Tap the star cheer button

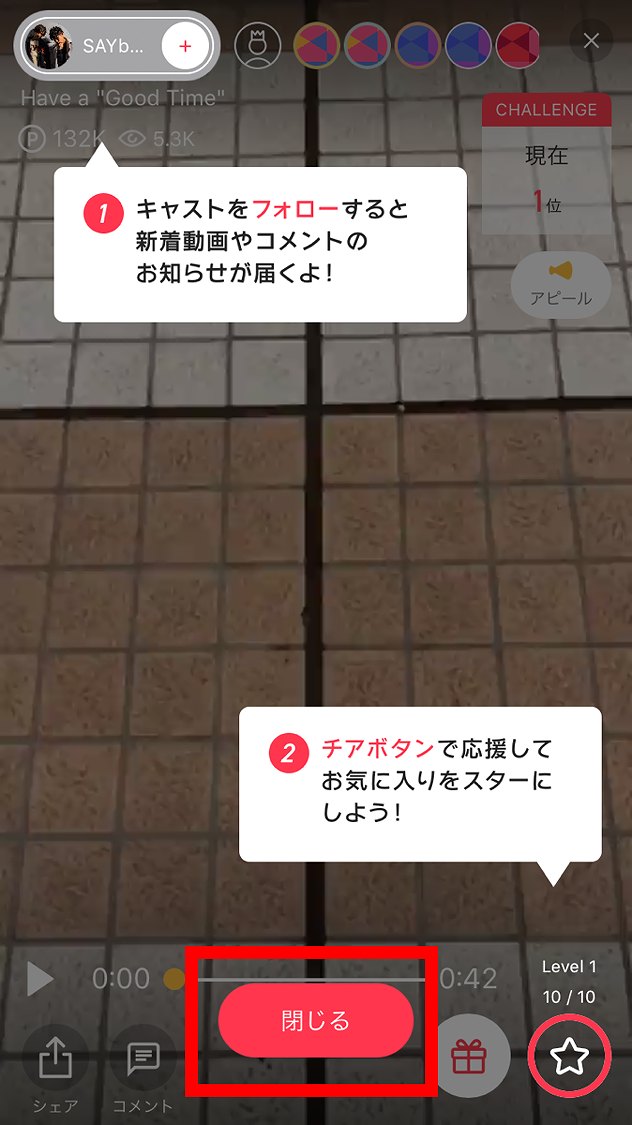tap(569, 1056)
